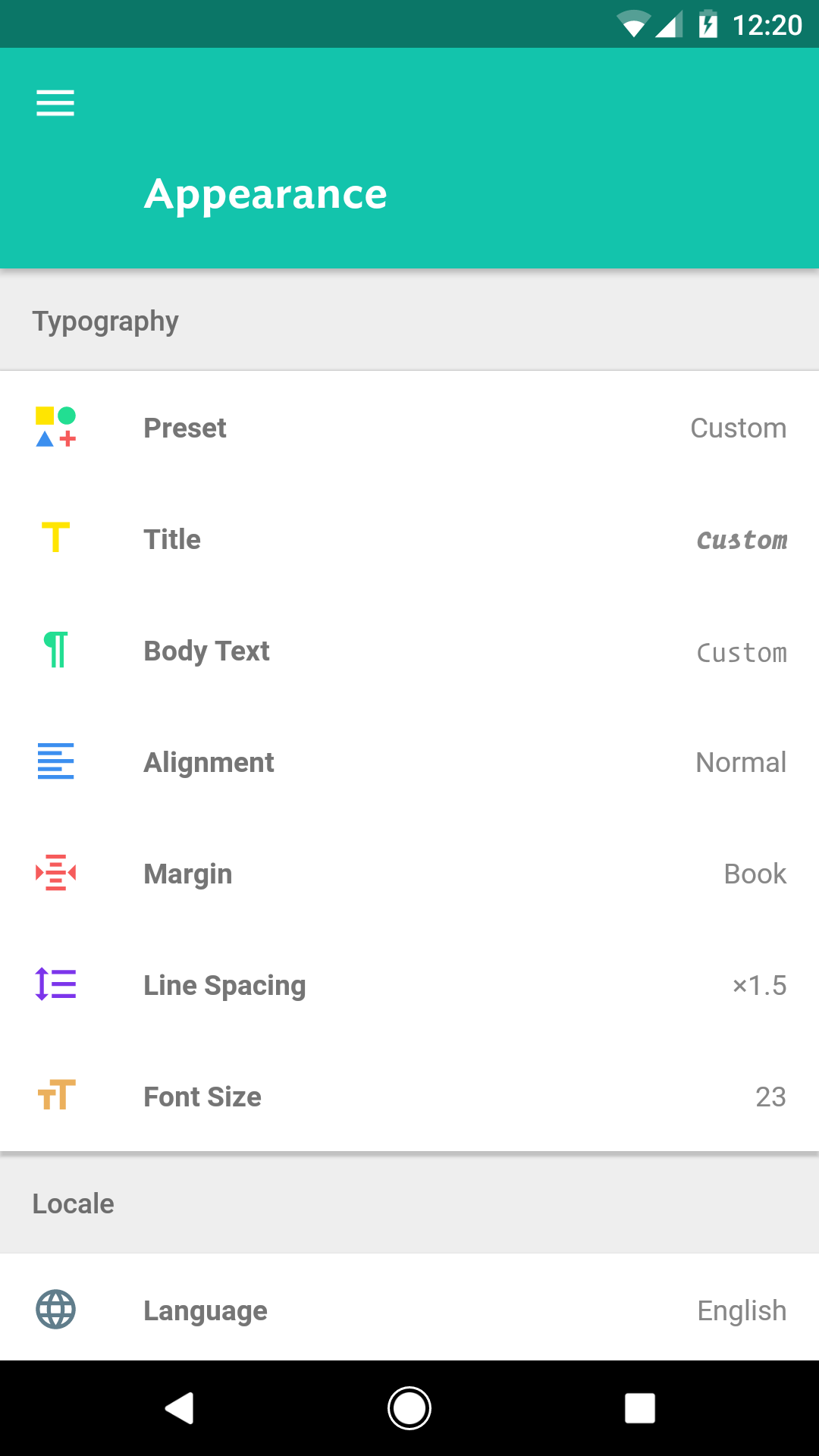Tap the Wi-Fi status bar icon
819x1456 pixels.
point(634,24)
